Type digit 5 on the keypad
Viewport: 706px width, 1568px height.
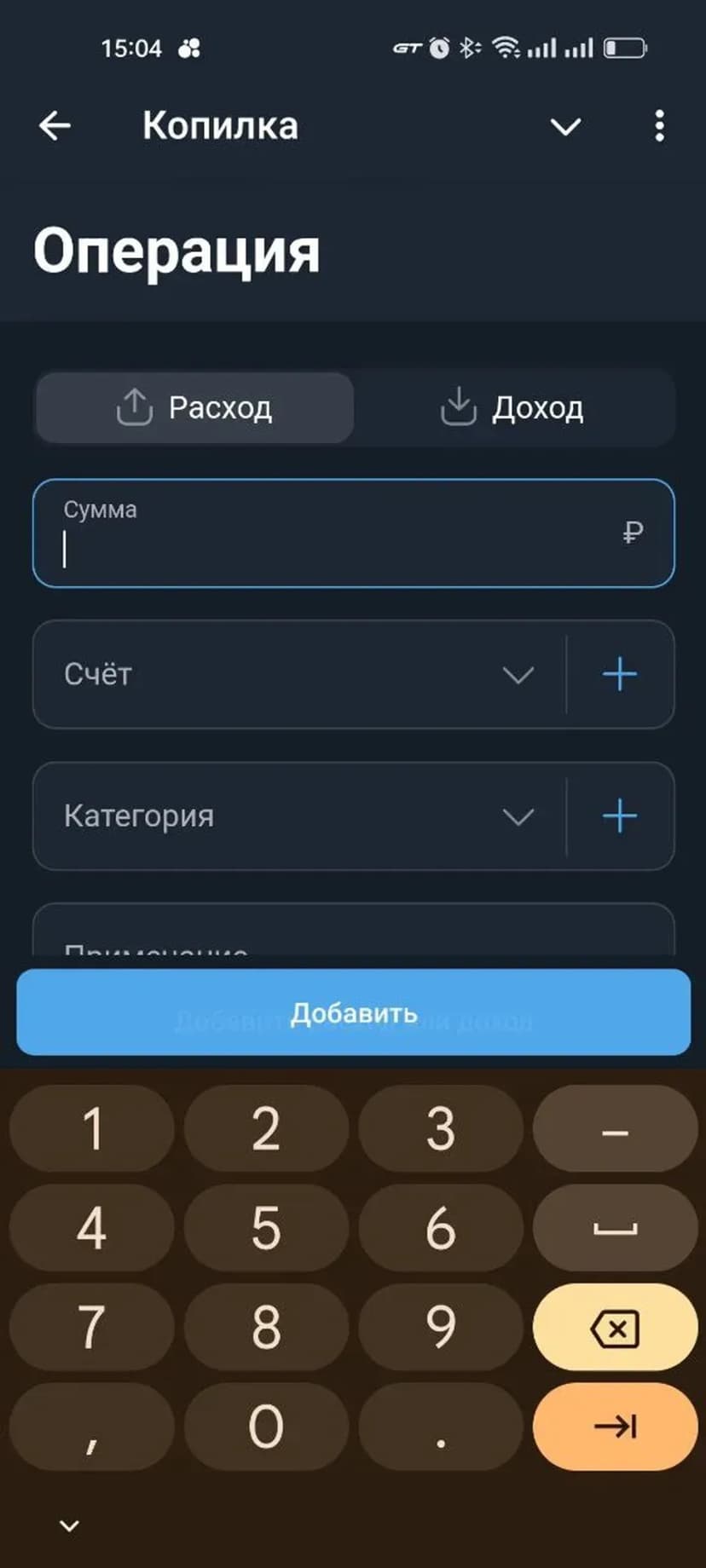pos(266,1227)
